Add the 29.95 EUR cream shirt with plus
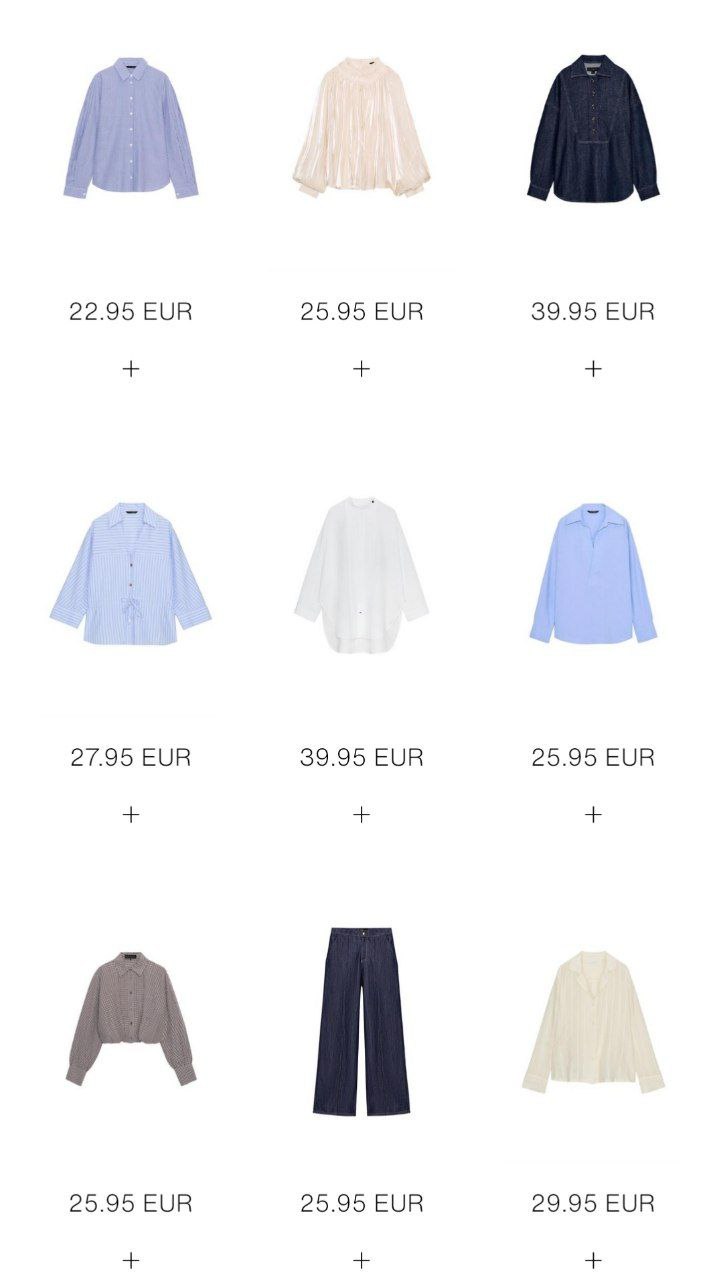 (593, 1260)
